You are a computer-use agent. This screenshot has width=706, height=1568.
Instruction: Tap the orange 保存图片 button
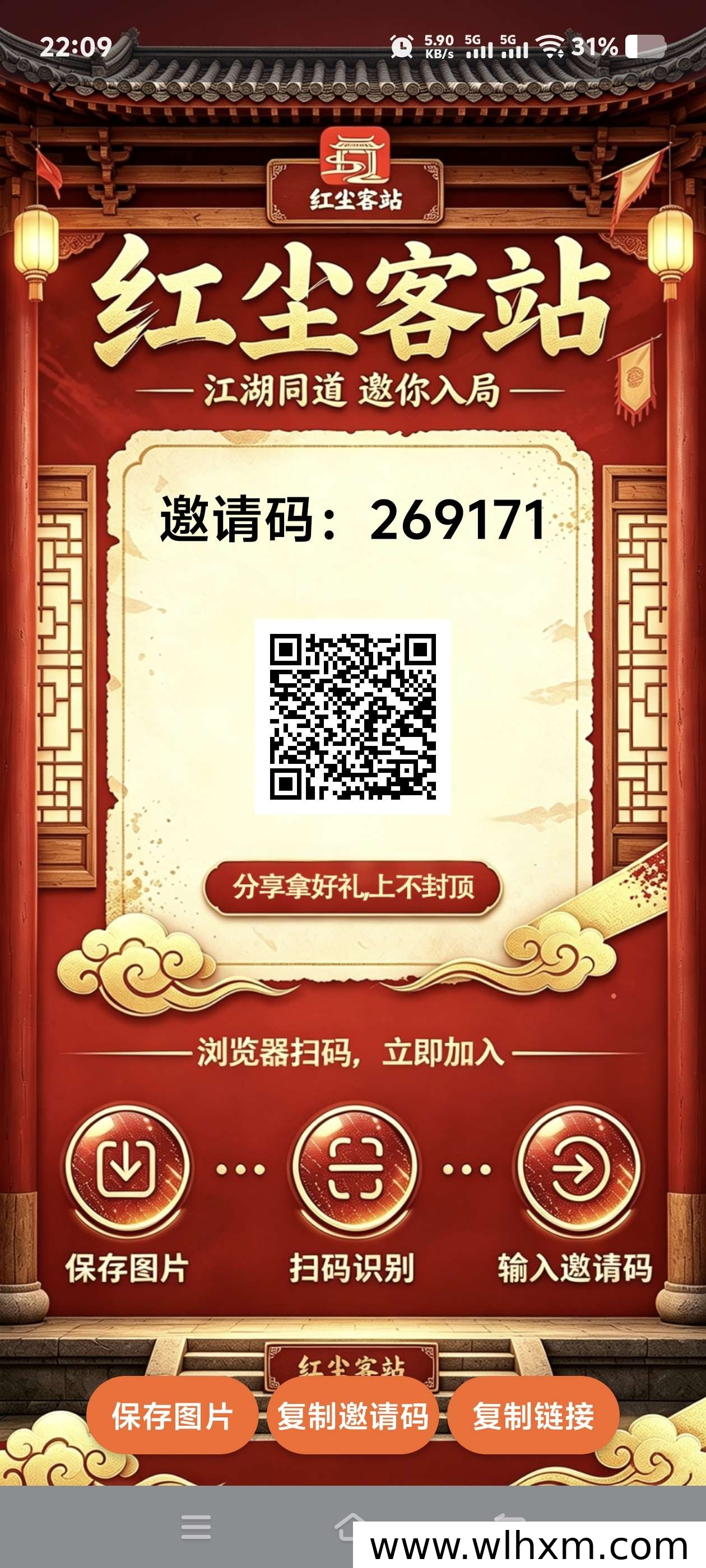(172, 1415)
